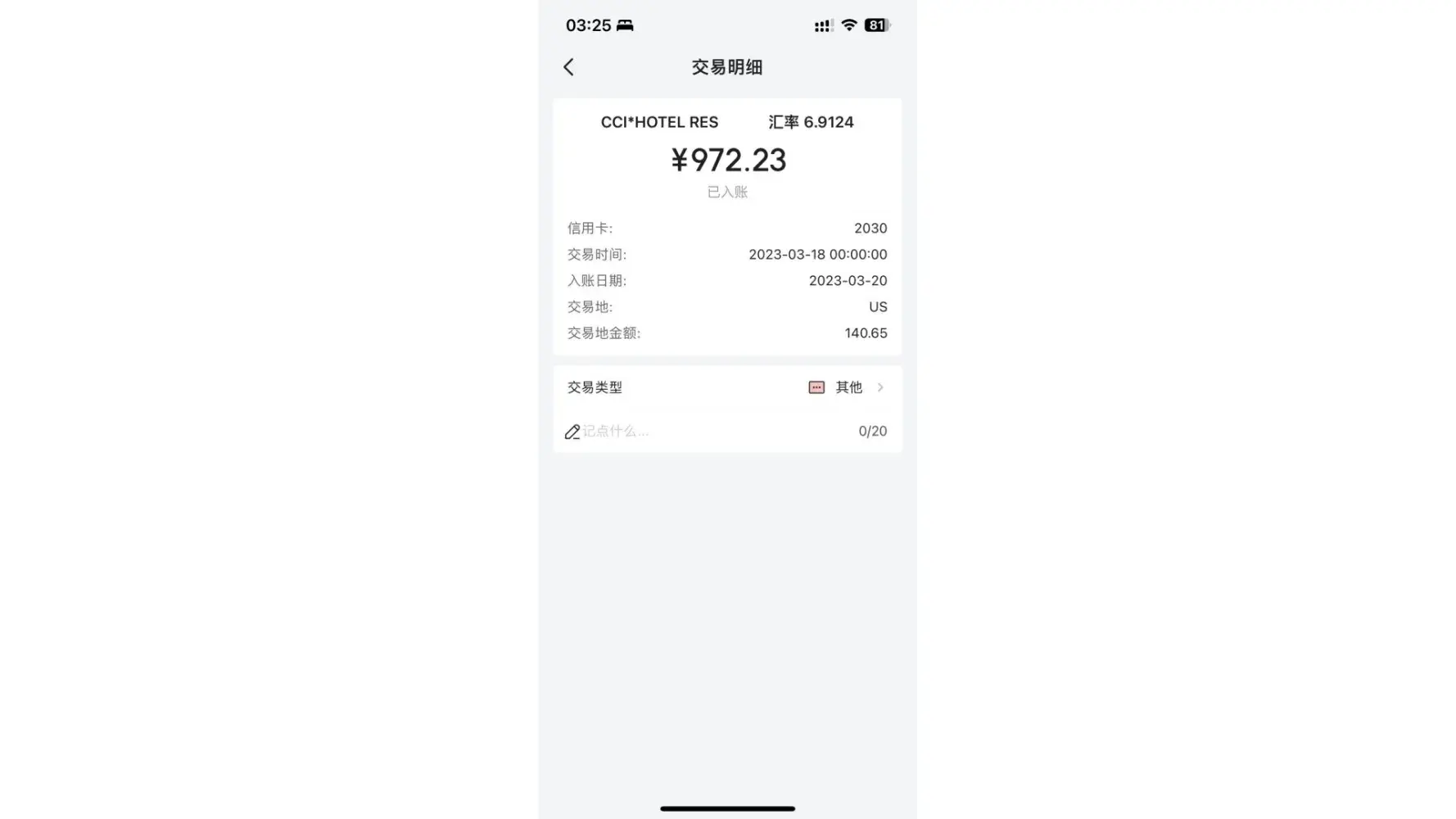Tap the 记点什么 note field
1456x819 pixels.
(704, 432)
